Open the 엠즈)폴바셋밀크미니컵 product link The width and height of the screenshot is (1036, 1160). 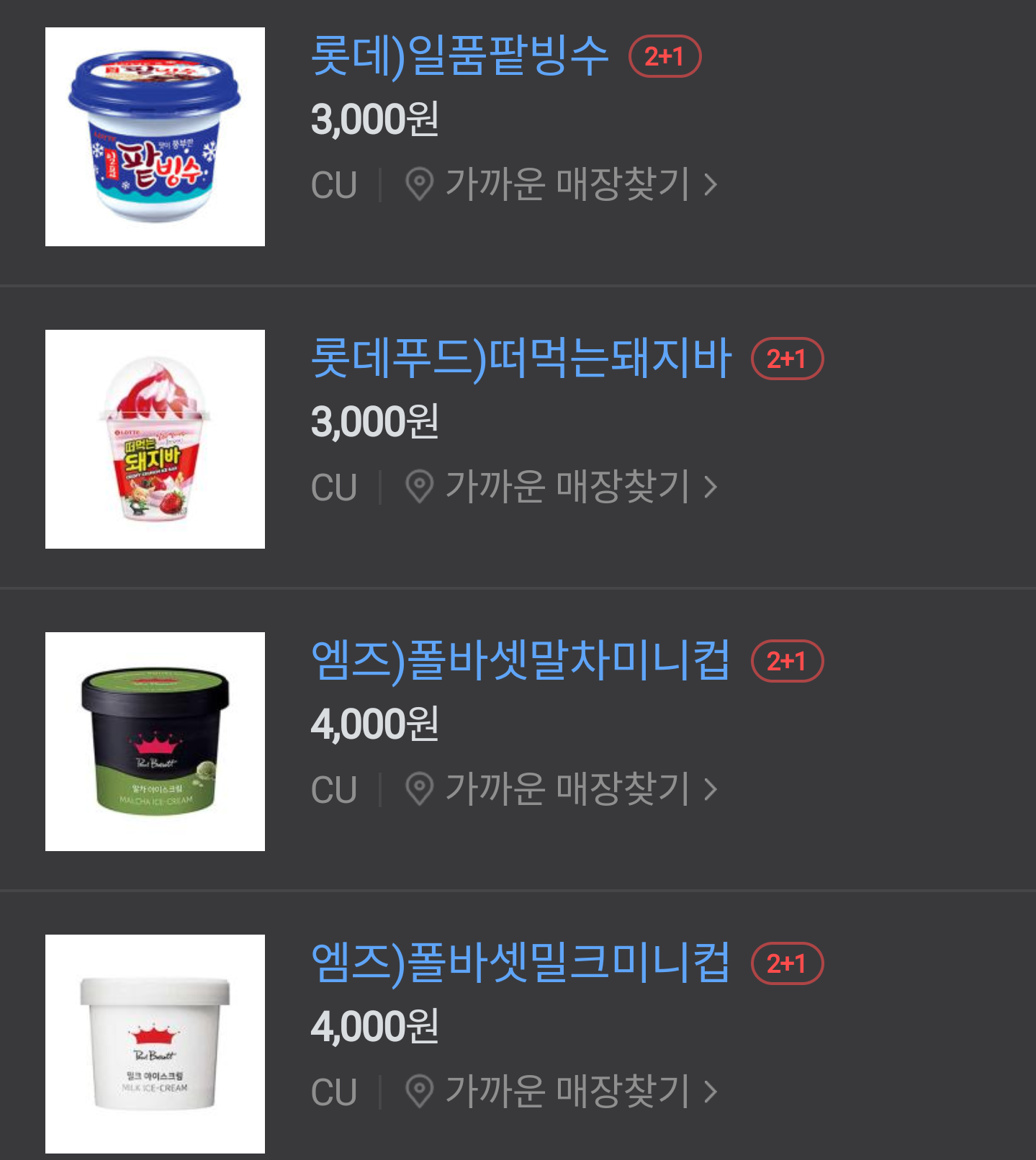coord(520,963)
